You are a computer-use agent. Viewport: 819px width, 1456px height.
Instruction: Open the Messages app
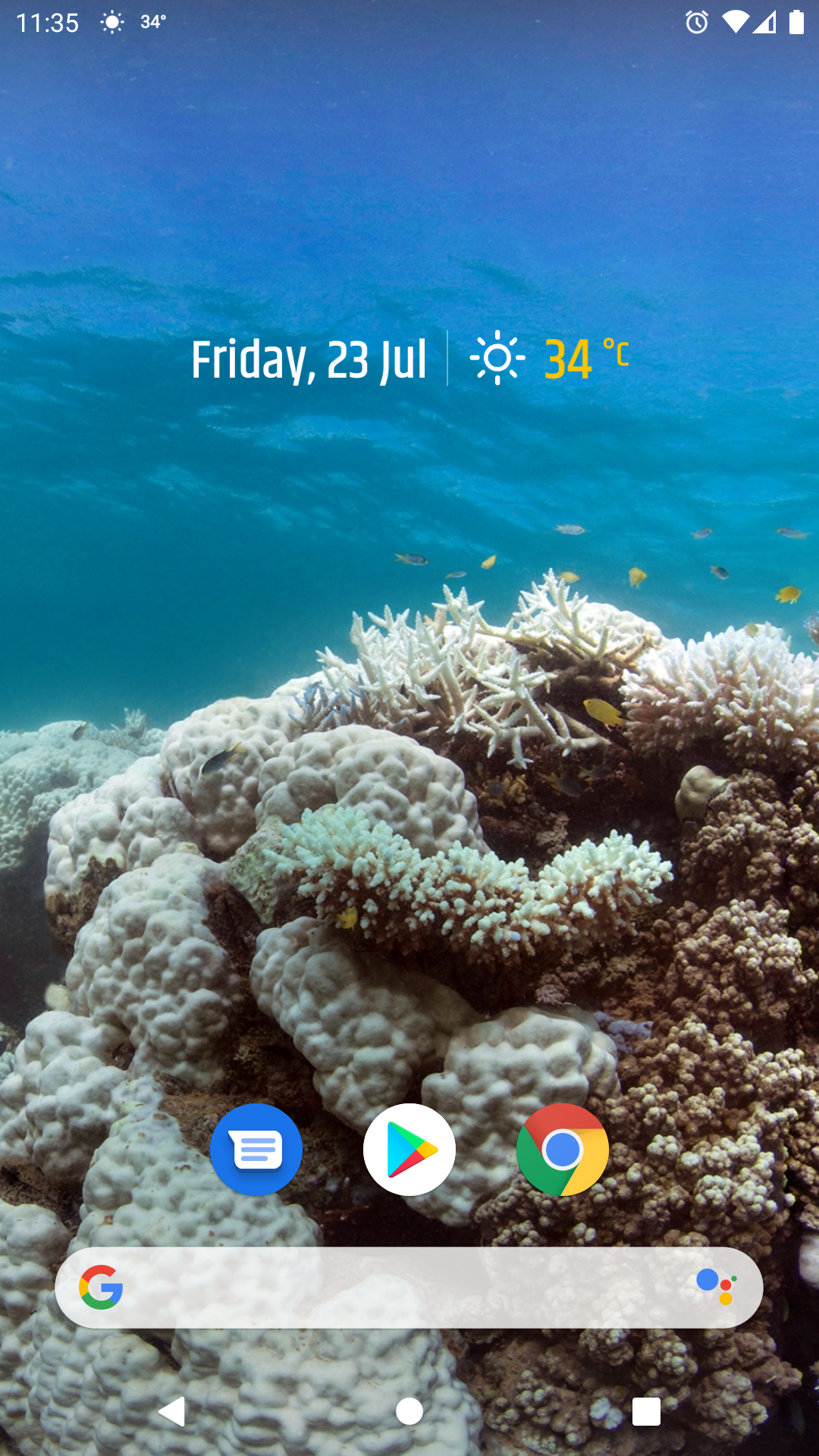click(x=256, y=1150)
